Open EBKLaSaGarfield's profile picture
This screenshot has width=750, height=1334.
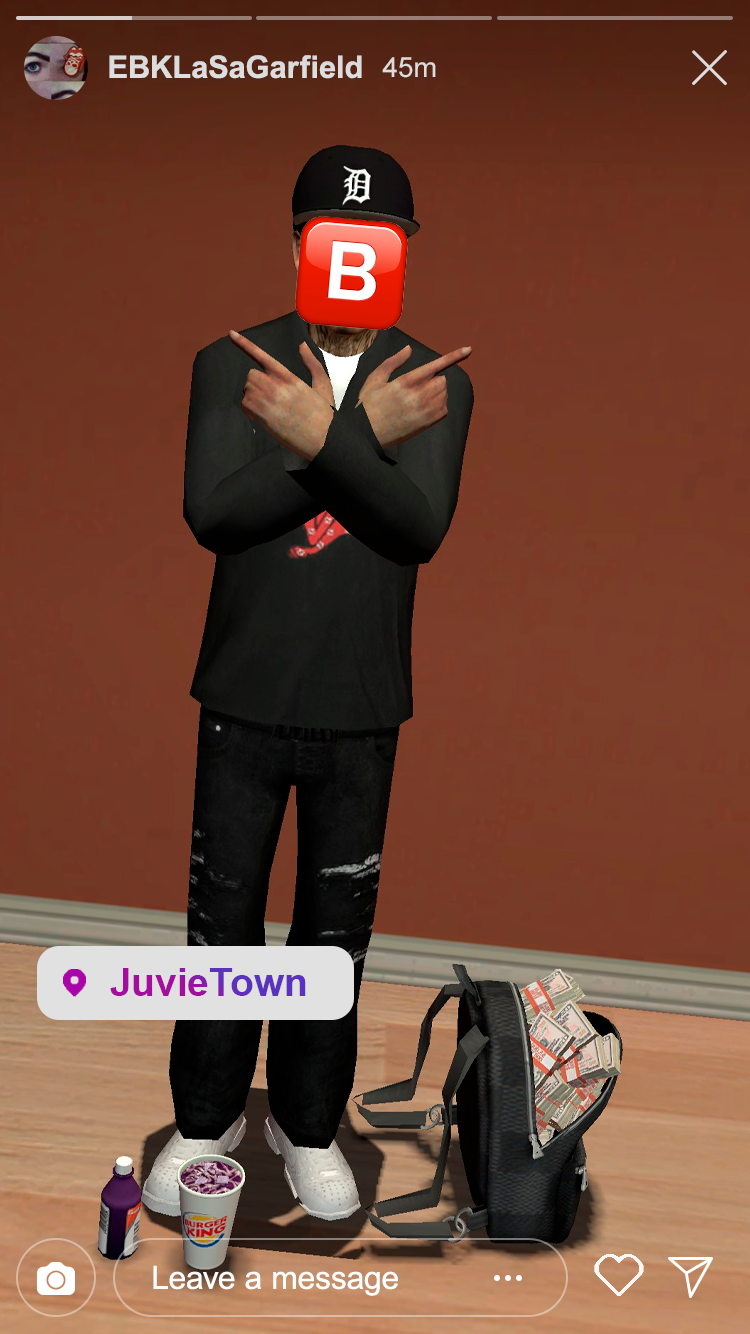click(x=56, y=68)
